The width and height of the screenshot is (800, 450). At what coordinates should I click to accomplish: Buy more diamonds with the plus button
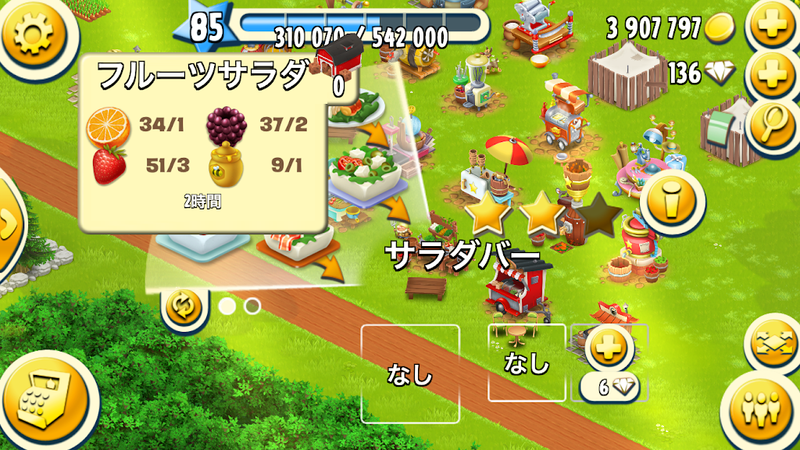771,73
